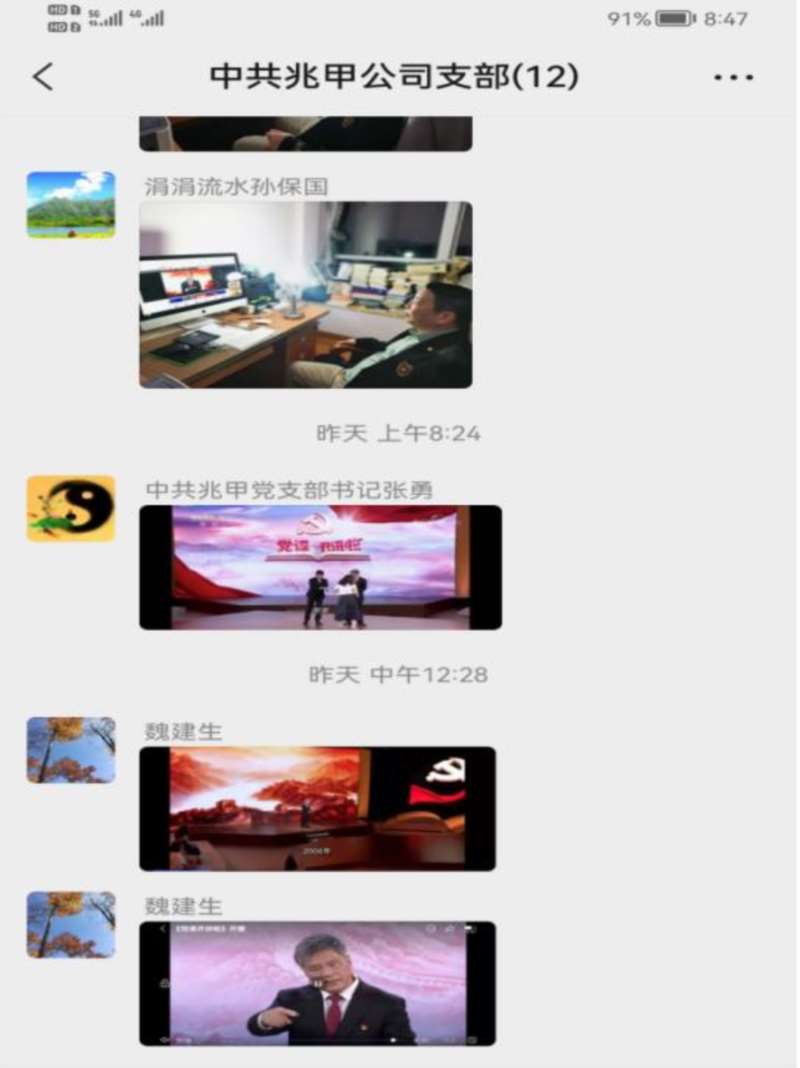The image size is (800, 1068).
Task: Open the group chat overflow menu
Action: click(733, 77)
